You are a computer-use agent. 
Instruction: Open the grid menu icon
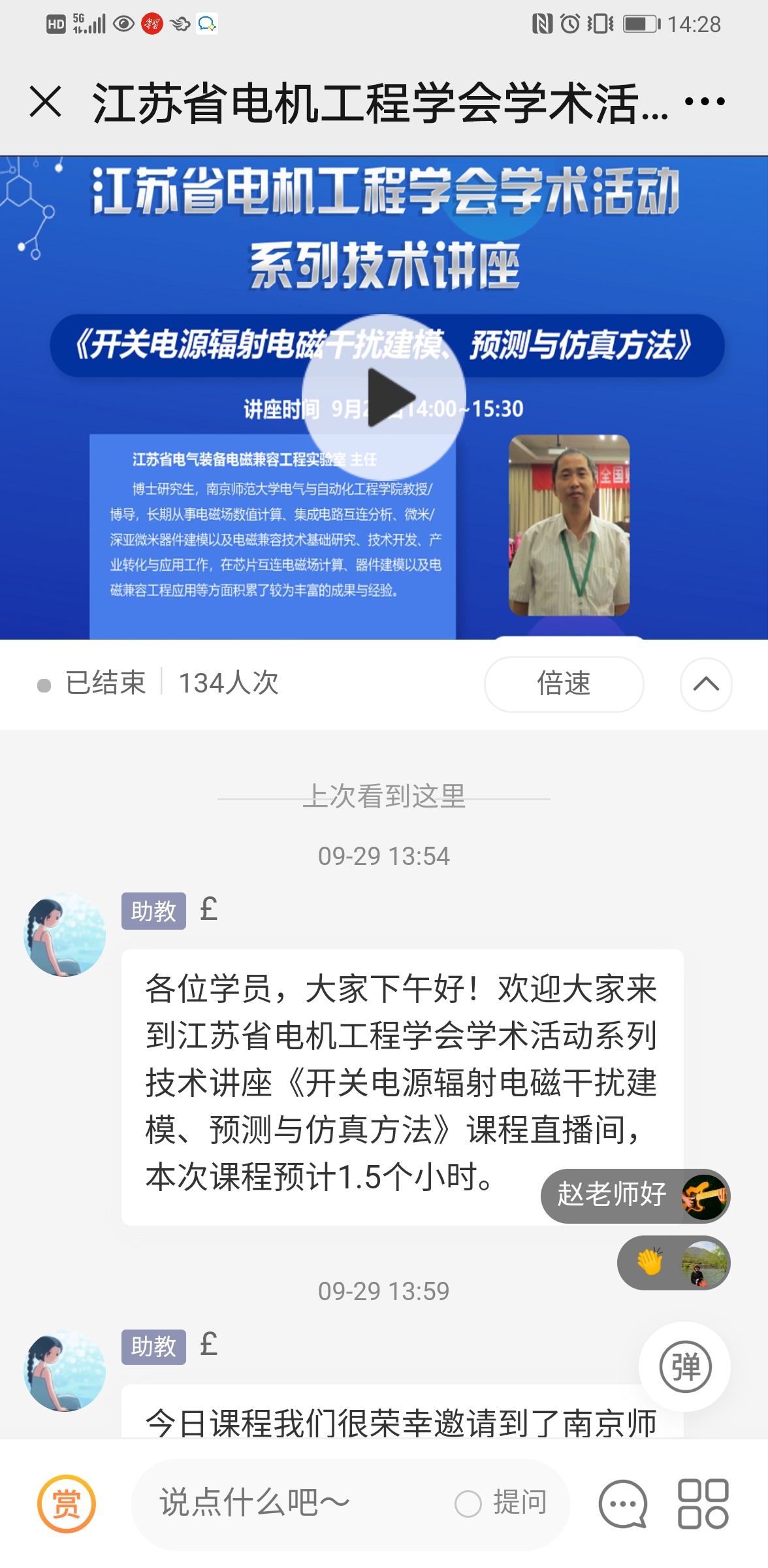(x=703, y=1503)
